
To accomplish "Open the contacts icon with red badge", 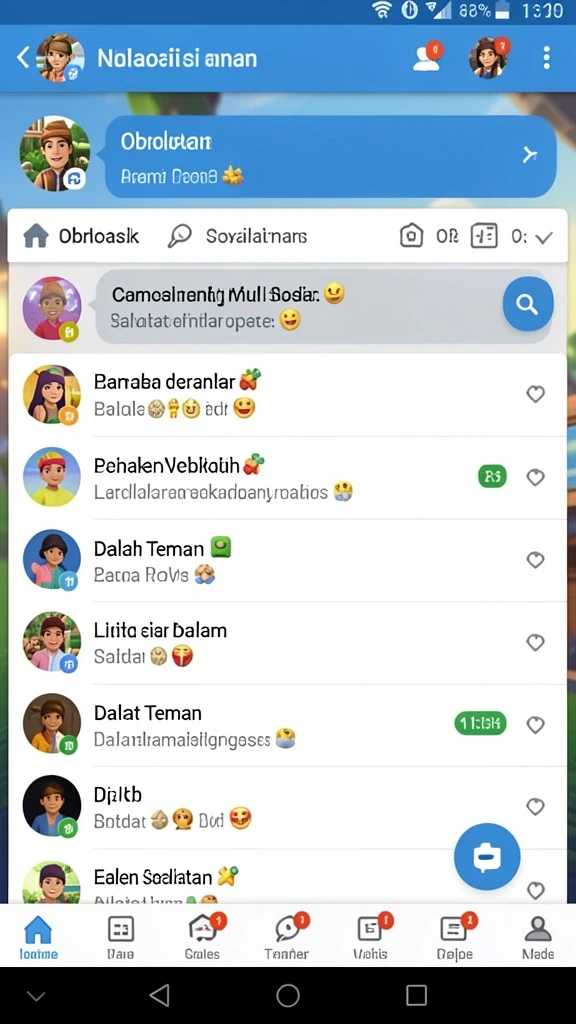I will point(428,56).
